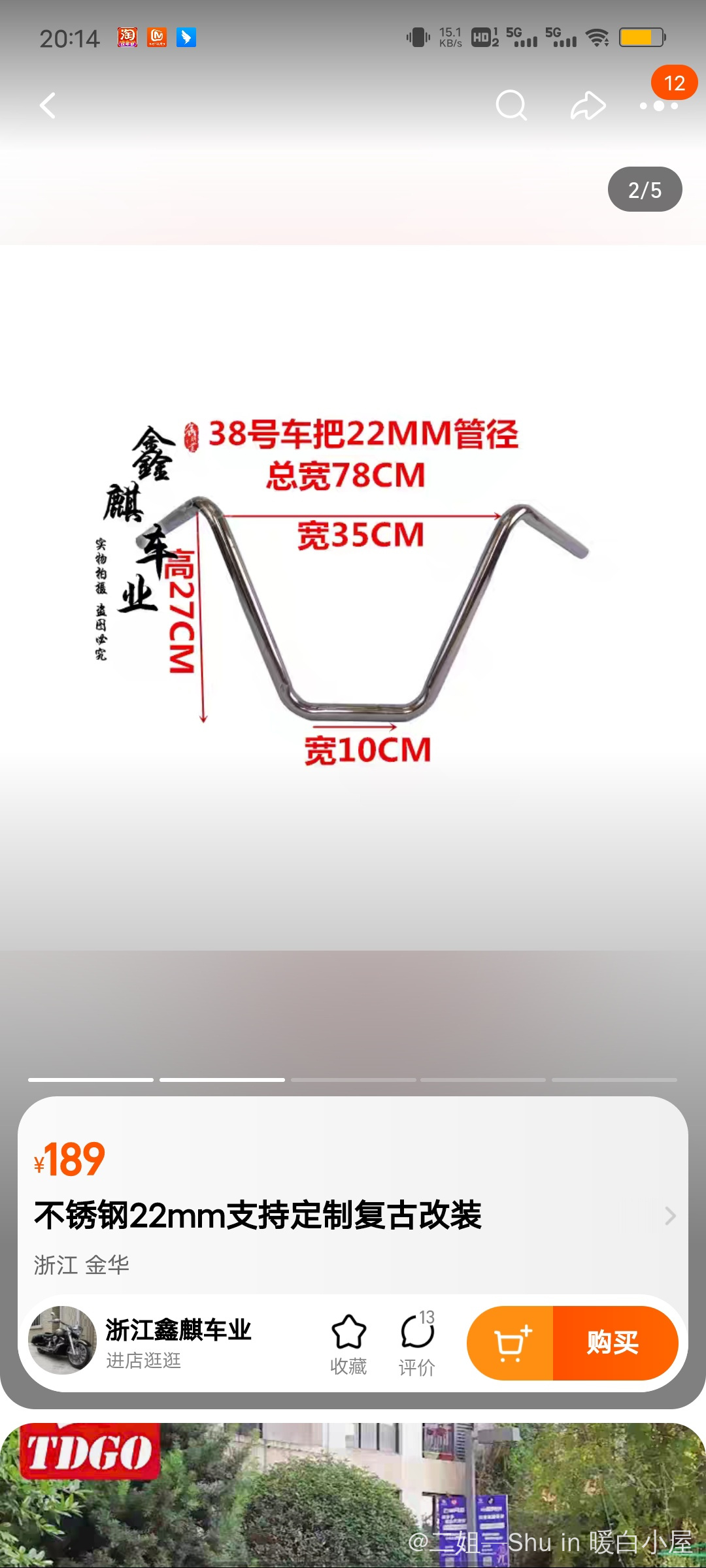The image size is (706, 1568).
Task: Open the TDGO video below
Action: [353, 1496]
